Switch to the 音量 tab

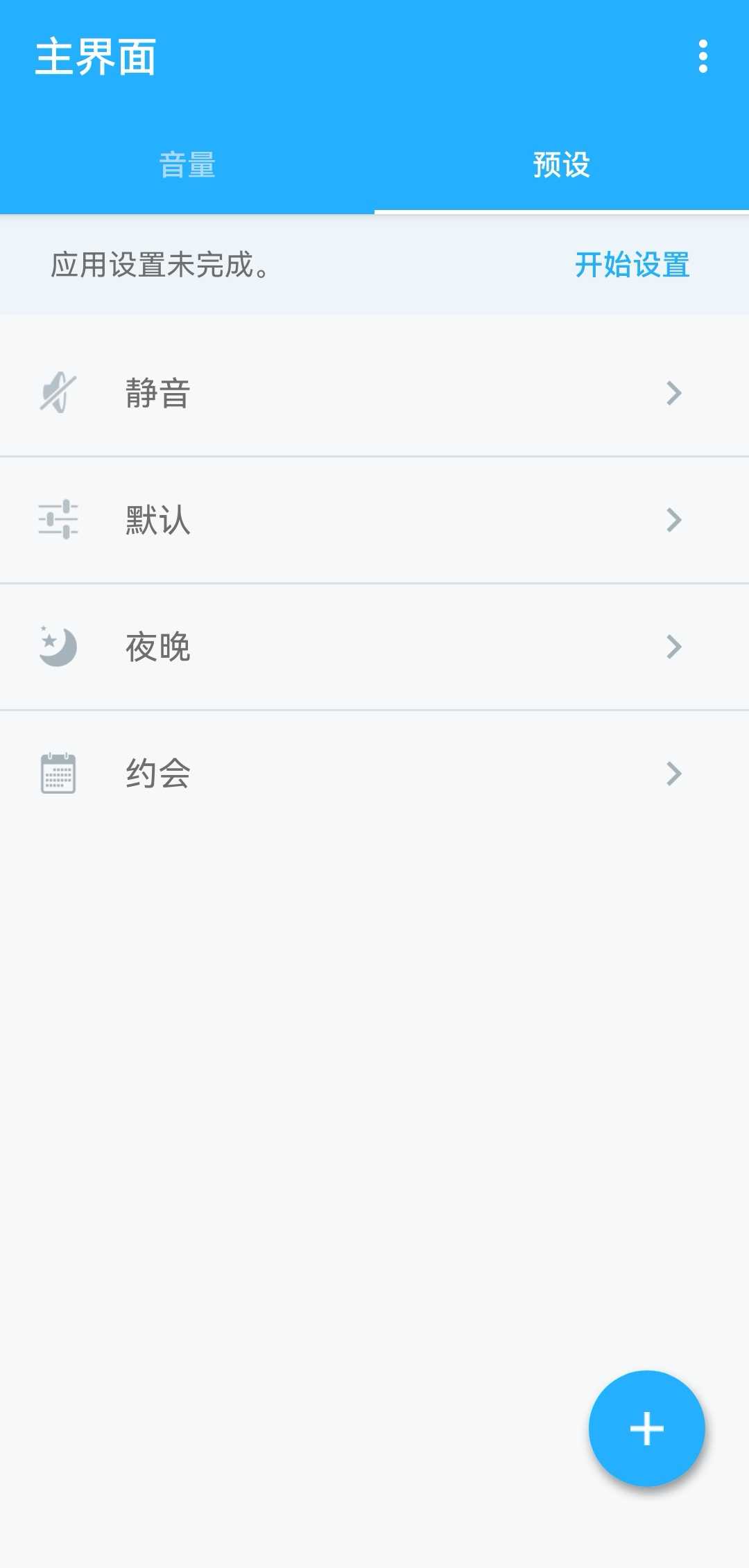tap(187, 165)
